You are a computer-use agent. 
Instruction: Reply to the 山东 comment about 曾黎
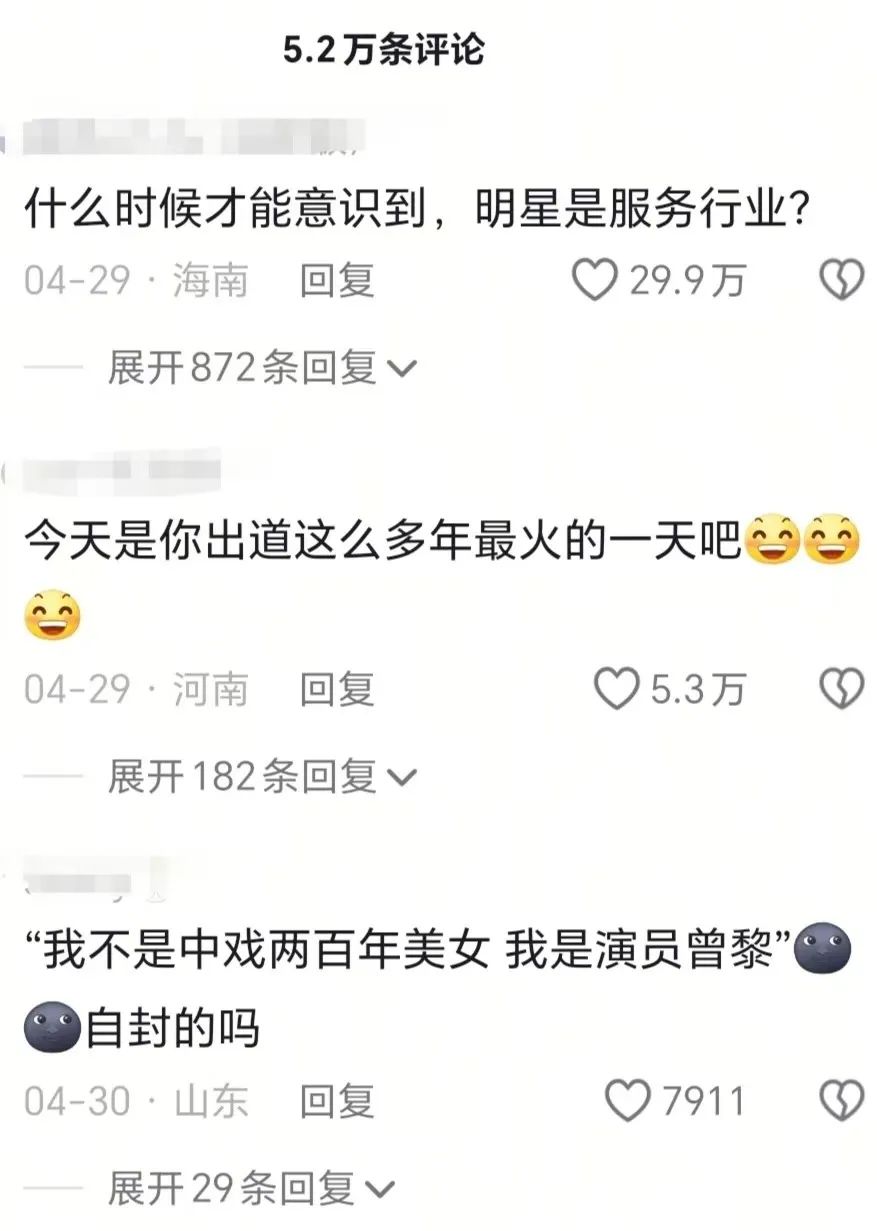pyautogui.click(x=337, y=1101)
